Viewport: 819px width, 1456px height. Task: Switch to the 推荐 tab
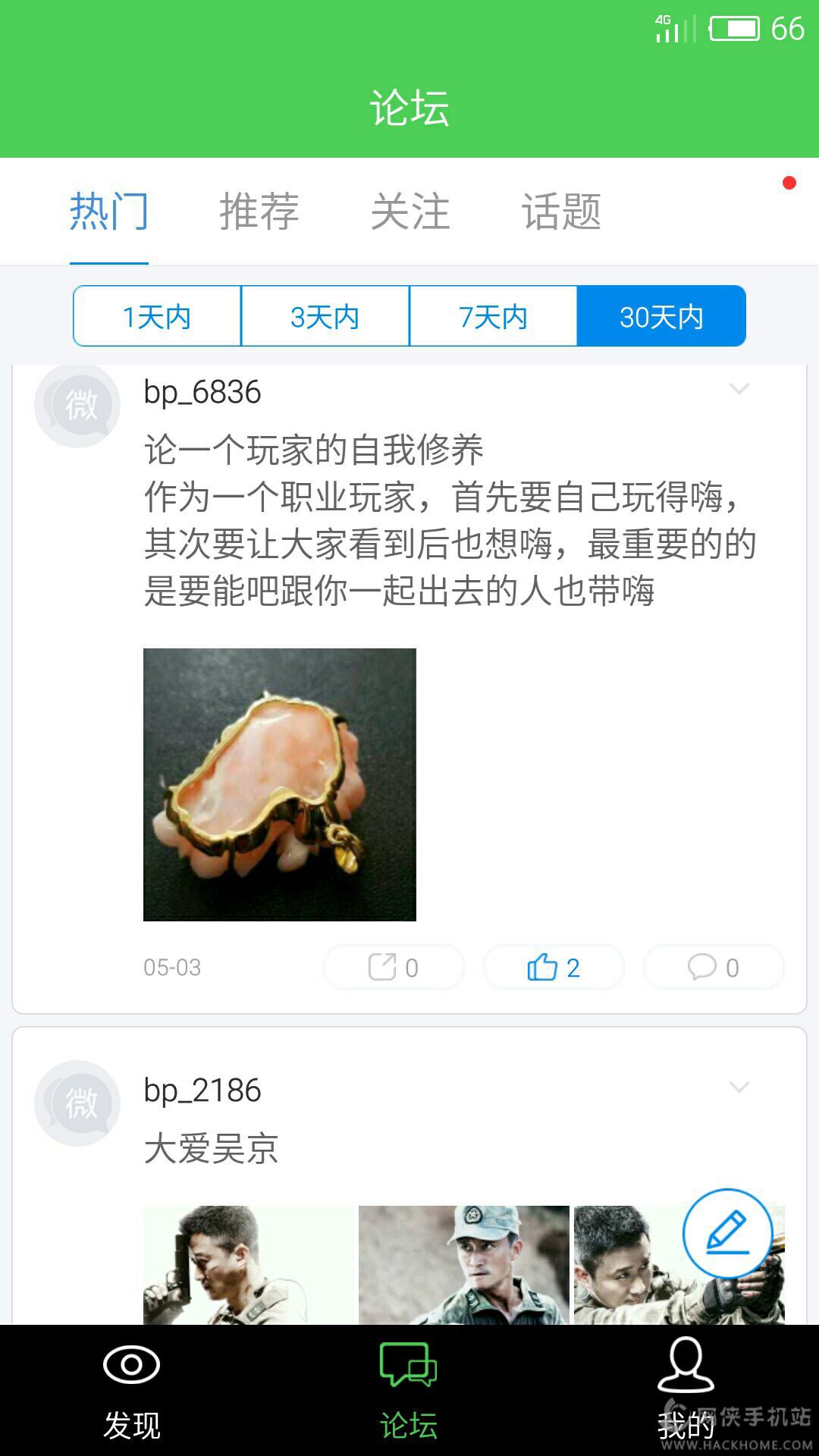[x=259, y=211]
